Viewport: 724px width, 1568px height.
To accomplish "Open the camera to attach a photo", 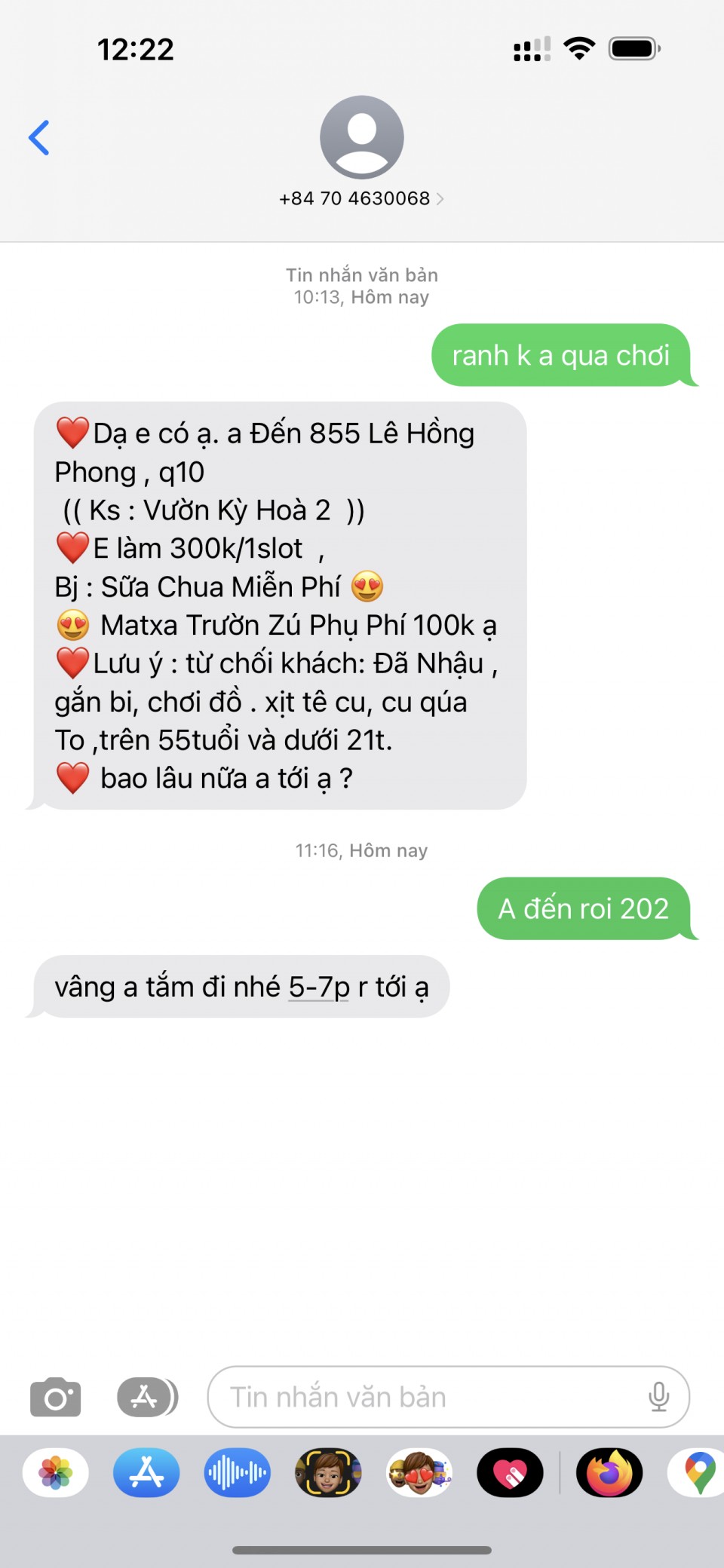I will (x=55, y=1397).
